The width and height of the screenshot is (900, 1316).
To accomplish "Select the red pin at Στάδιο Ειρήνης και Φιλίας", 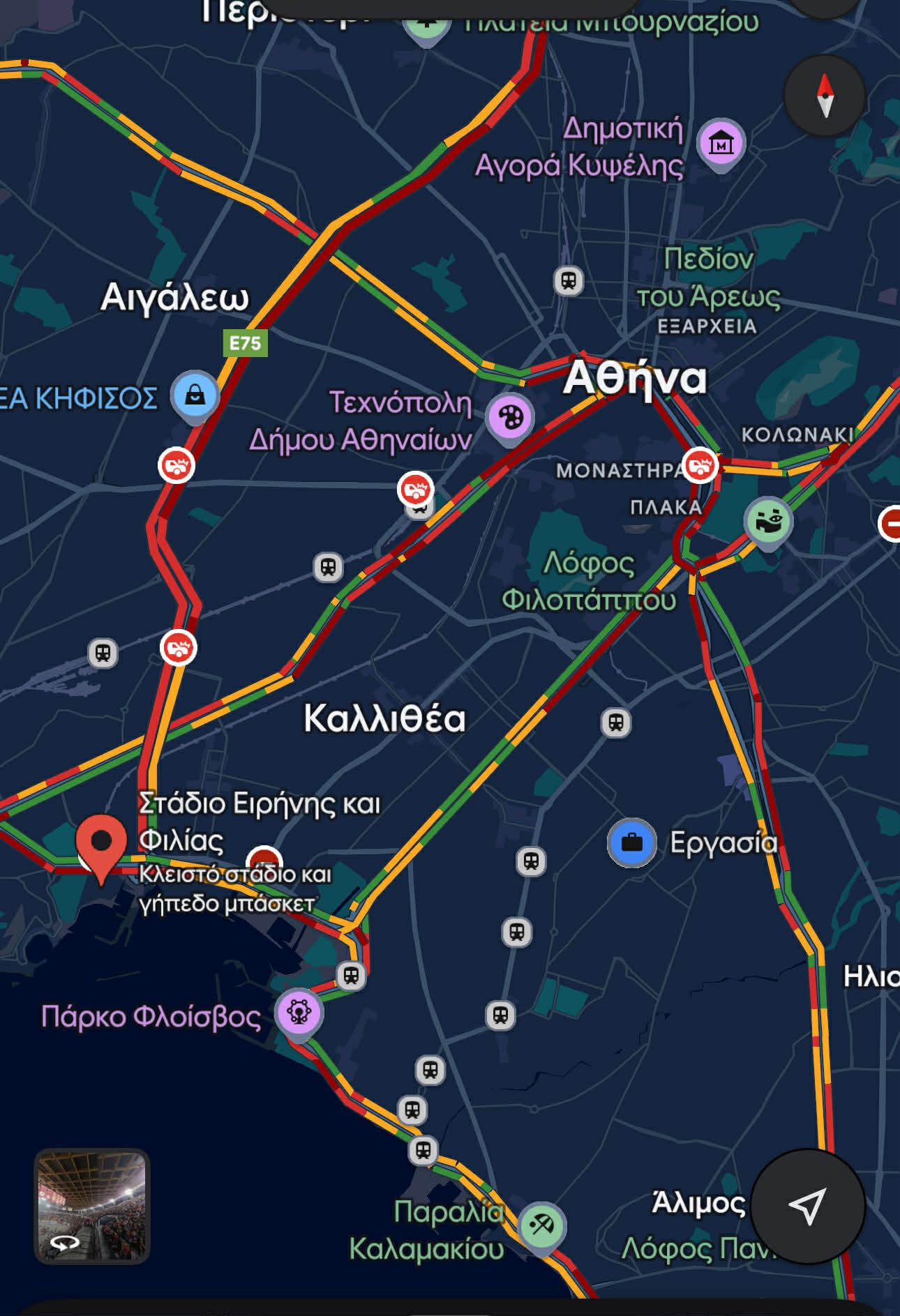I will [x=102, y=842].
